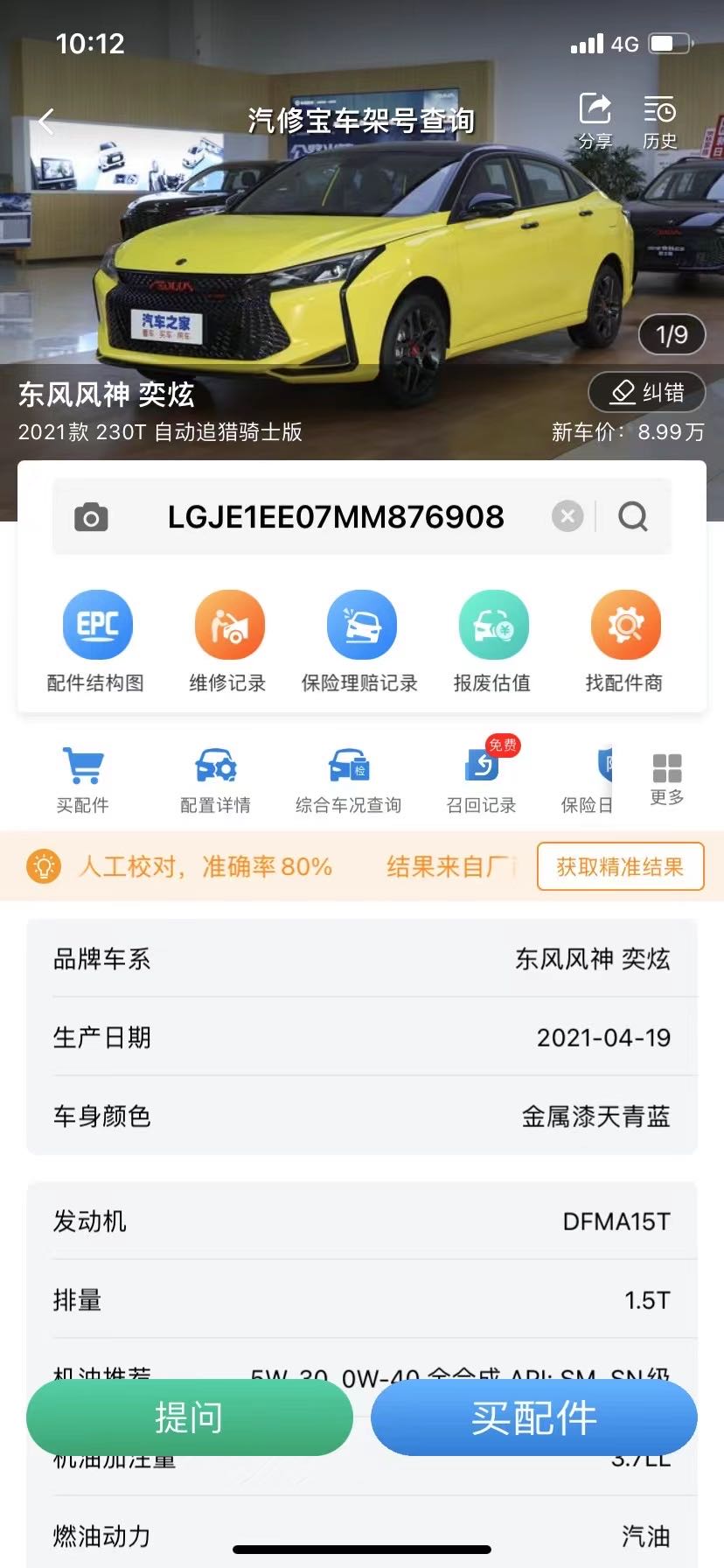Image resolution: width=724 pixels, height=1568 pixels.
Task: Open the query history
Action: click(659, 120)
